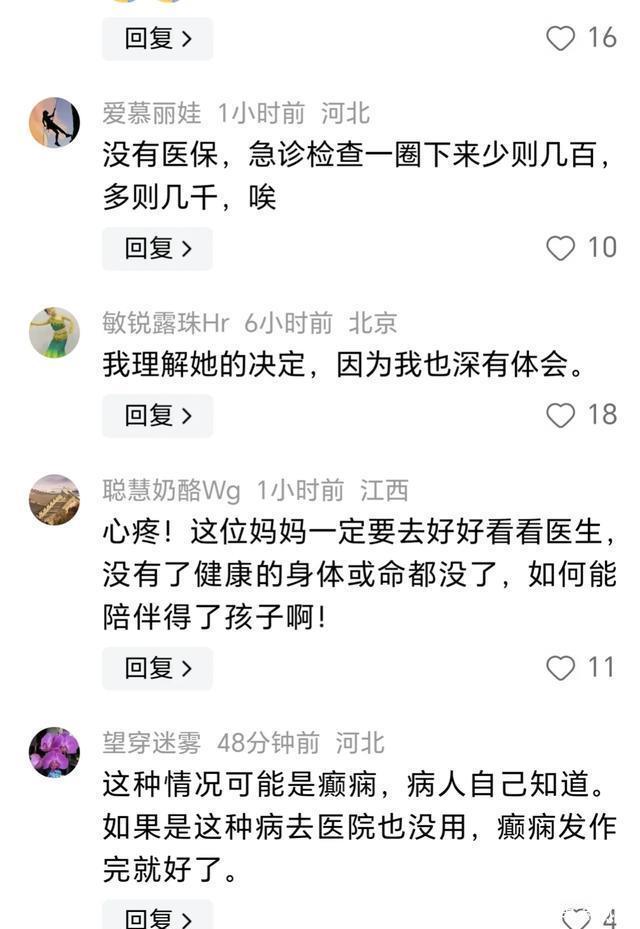Reply to 望穿迷雾's comment
Image resolution: width=640 pixels, height=929 pixels.
click(157, 917)
